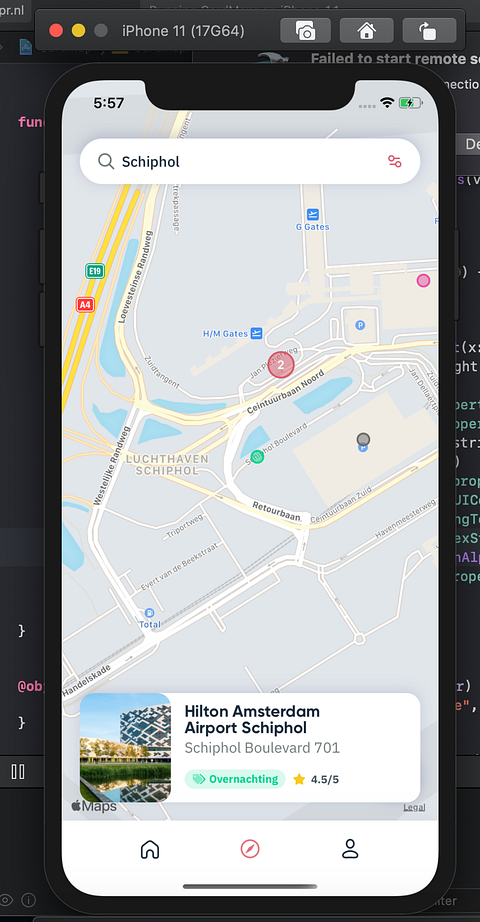
Task: Select the grey map pin
Action: [x=364, y=439]
